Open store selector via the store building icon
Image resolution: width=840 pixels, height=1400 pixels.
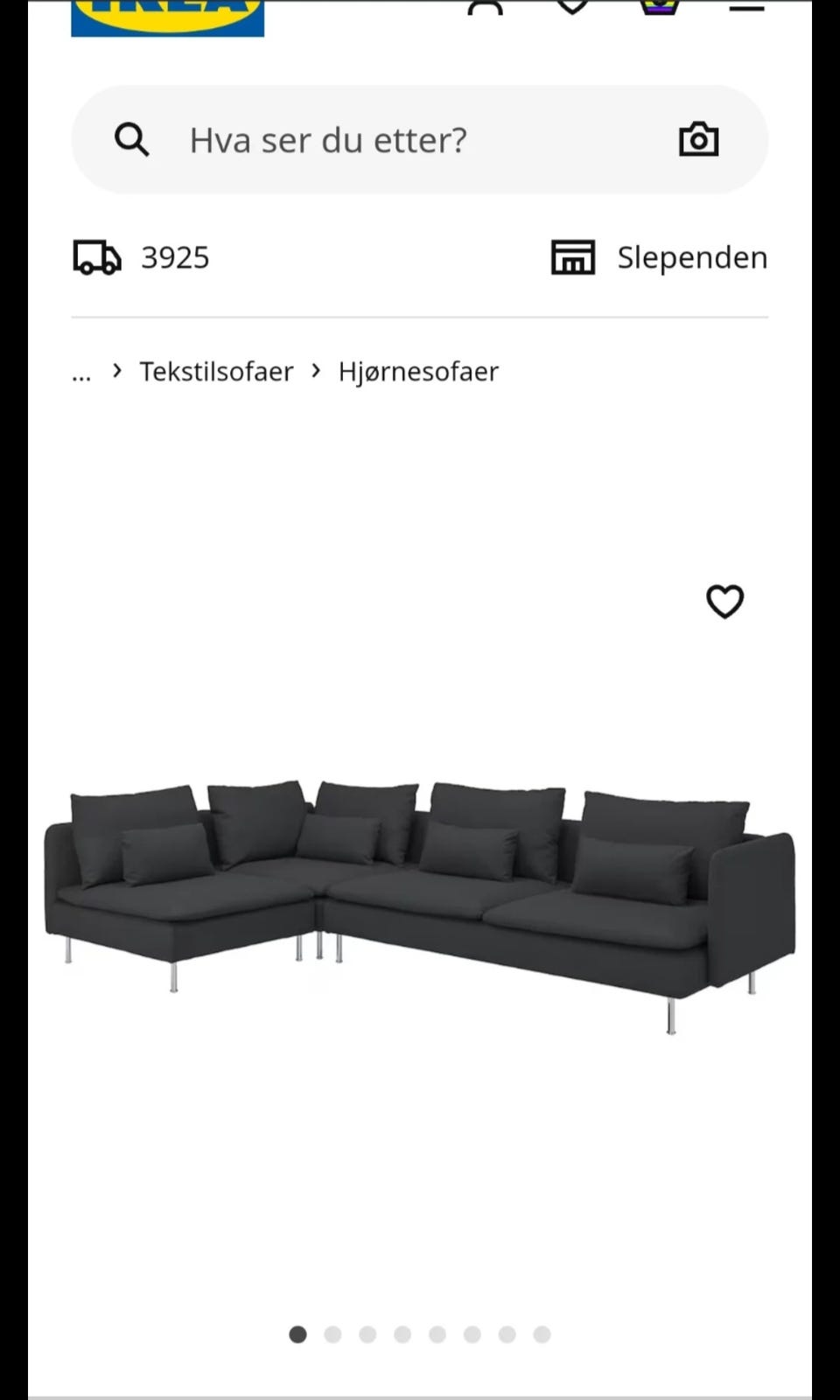pyautogui.click(x=572, y=257)
